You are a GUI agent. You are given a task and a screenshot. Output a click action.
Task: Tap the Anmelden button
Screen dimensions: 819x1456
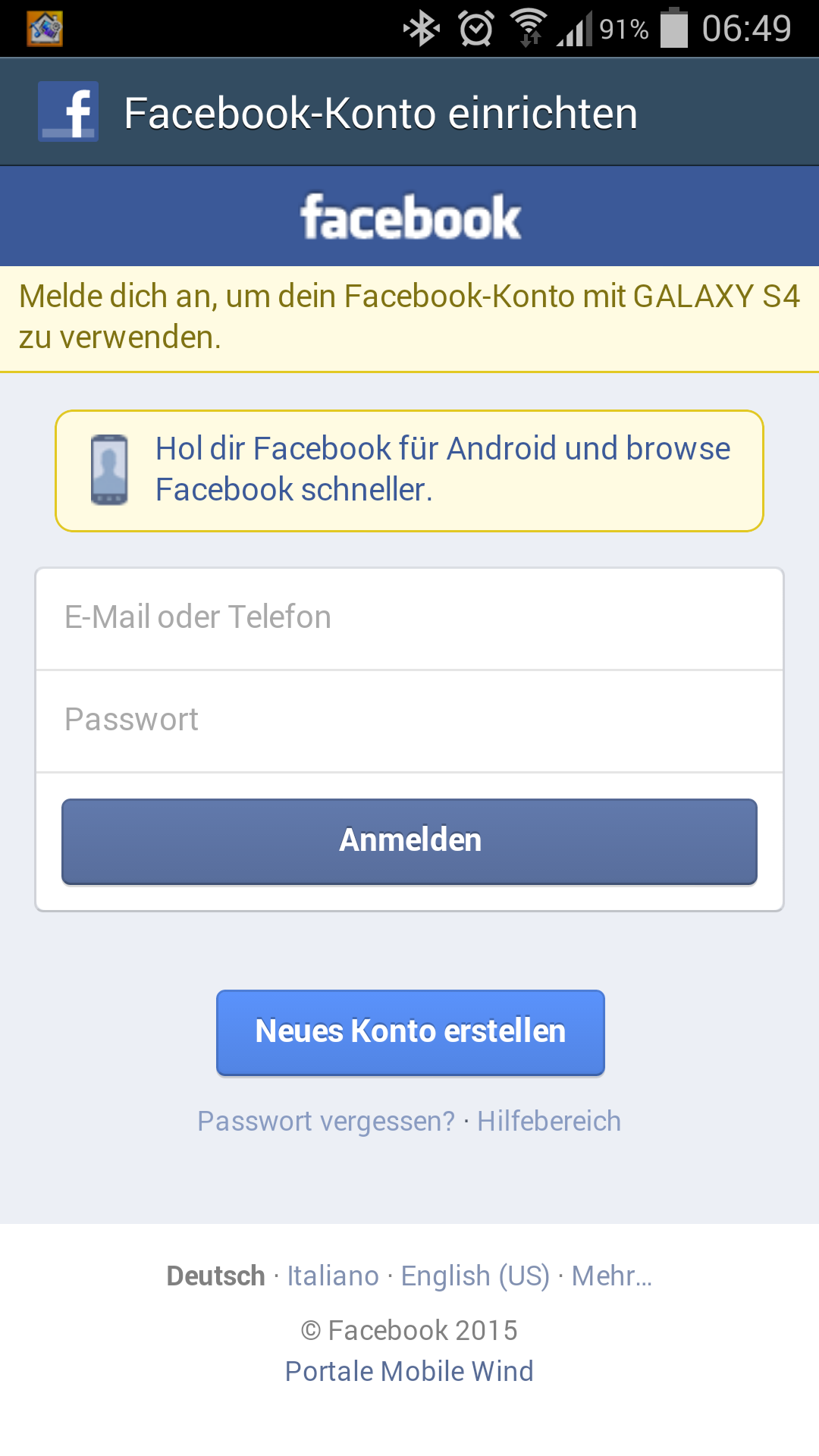pos(409,841)
